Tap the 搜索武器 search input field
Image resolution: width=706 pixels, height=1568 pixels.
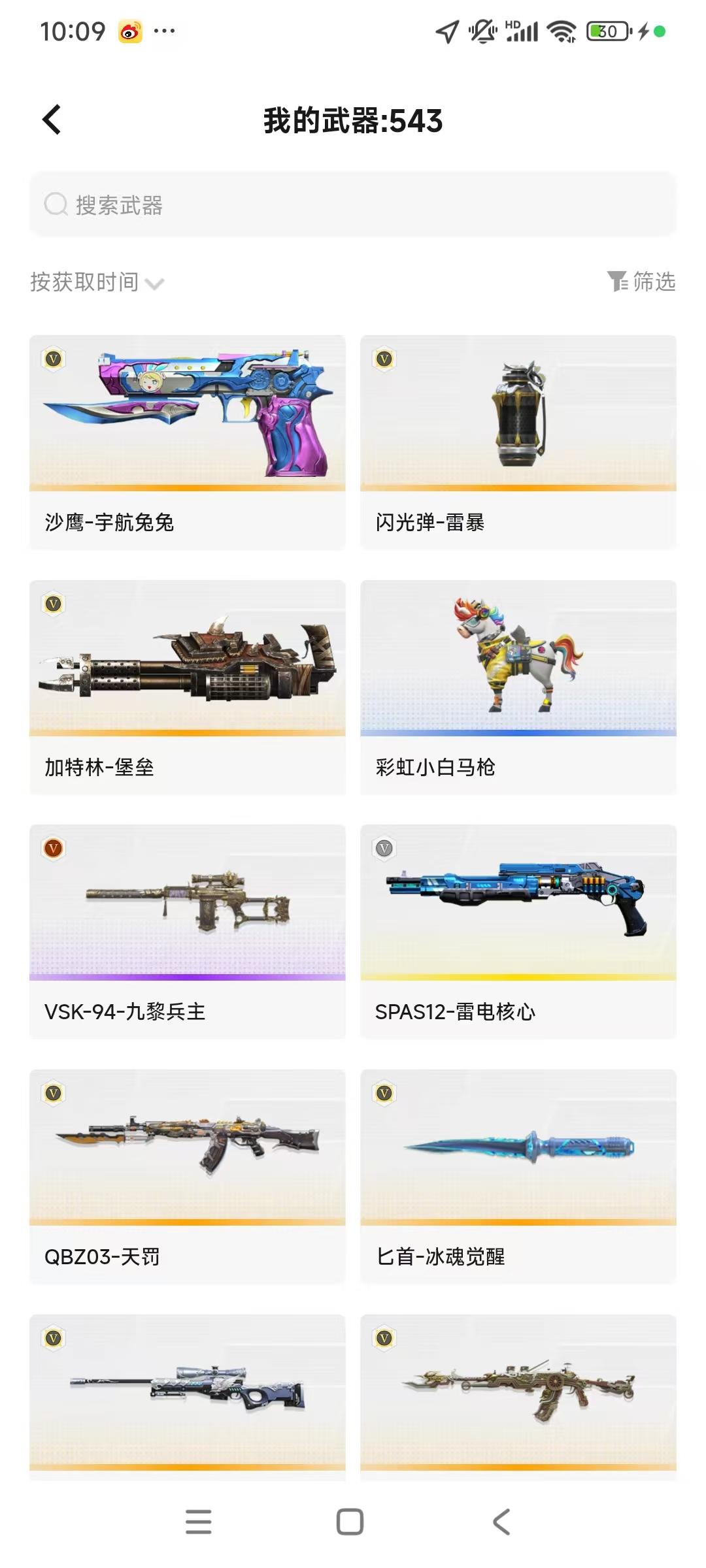(x=353, y=204)
